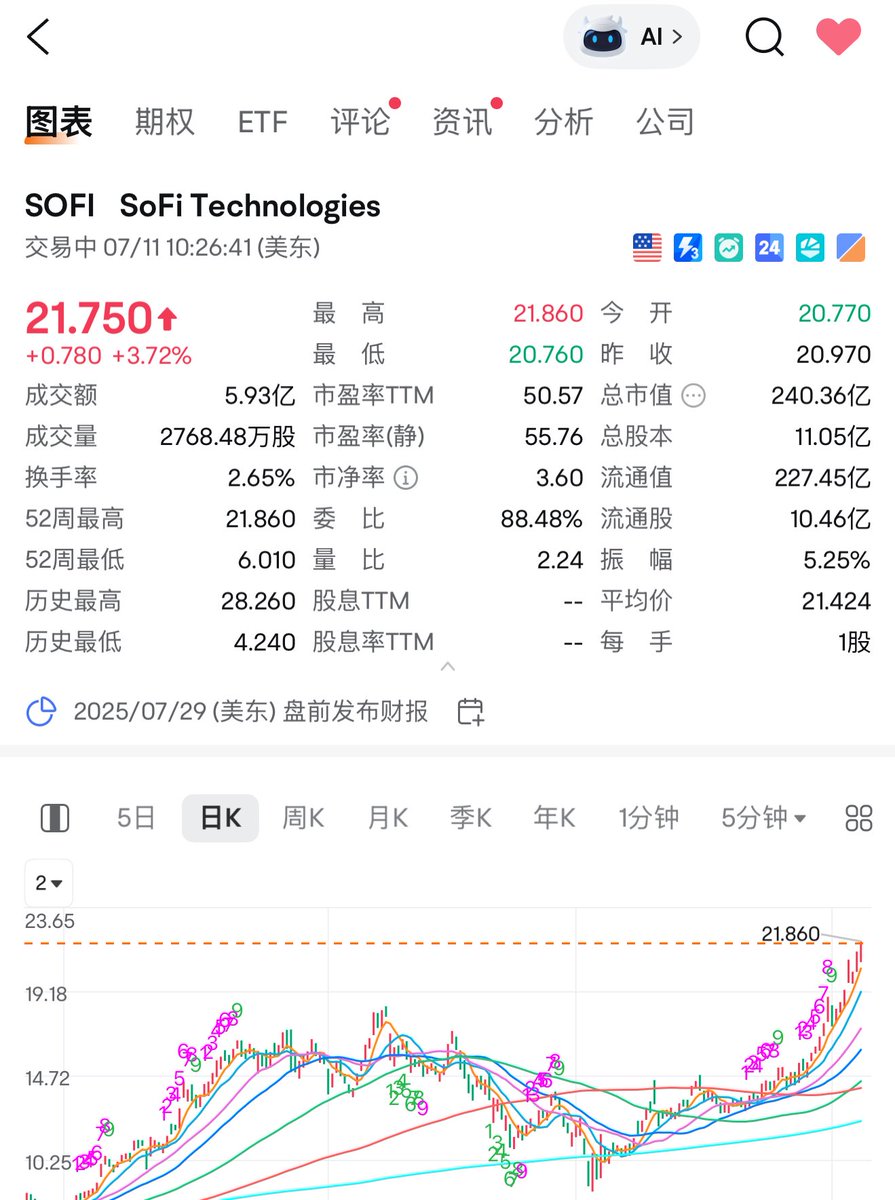Image resolution: width=895 pixels, height=1200 pixels.
Task: Select the 周K chart period
Action: click(x=303, y=818)
